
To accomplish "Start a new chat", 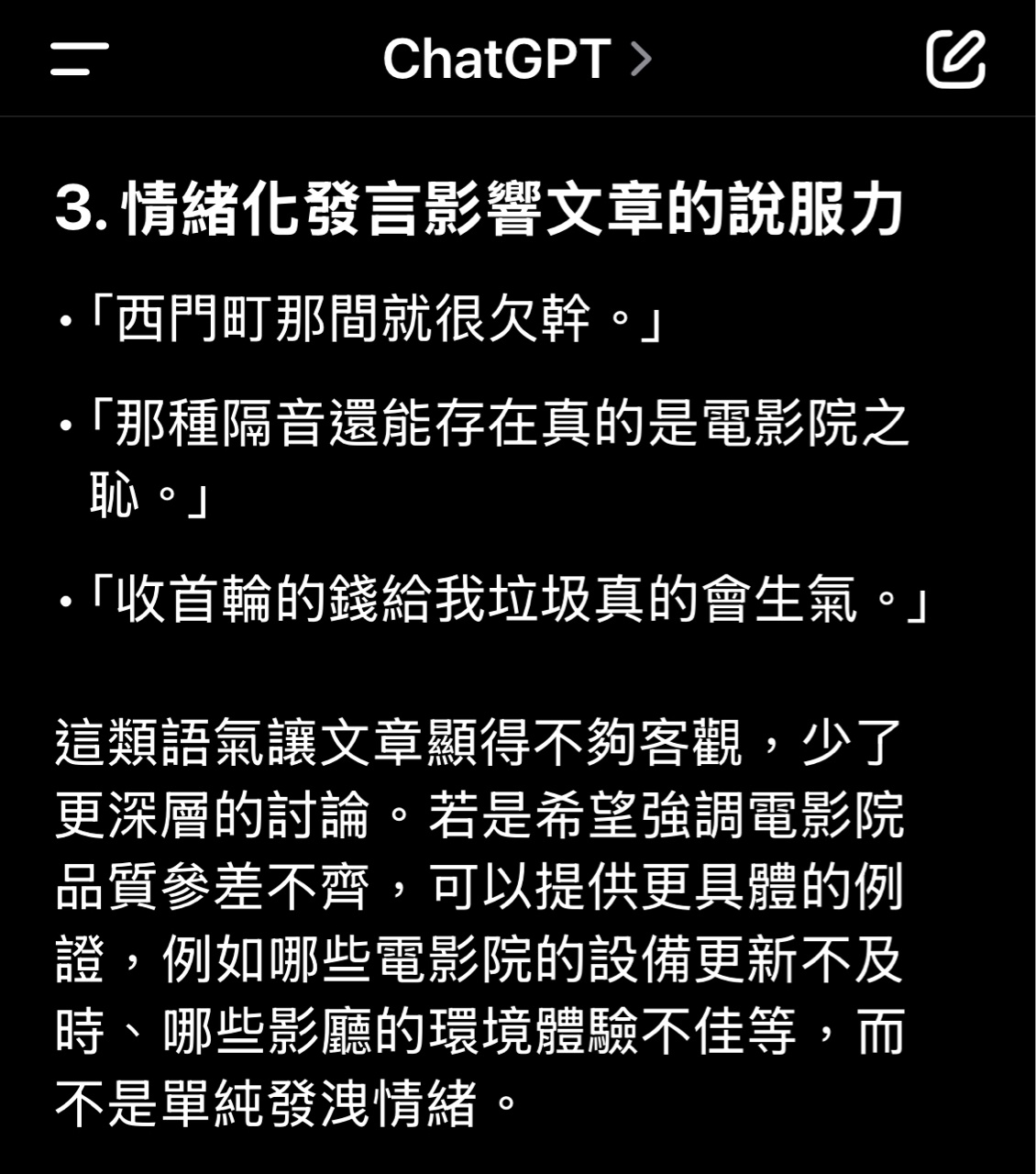I will [x=955, y=59].
